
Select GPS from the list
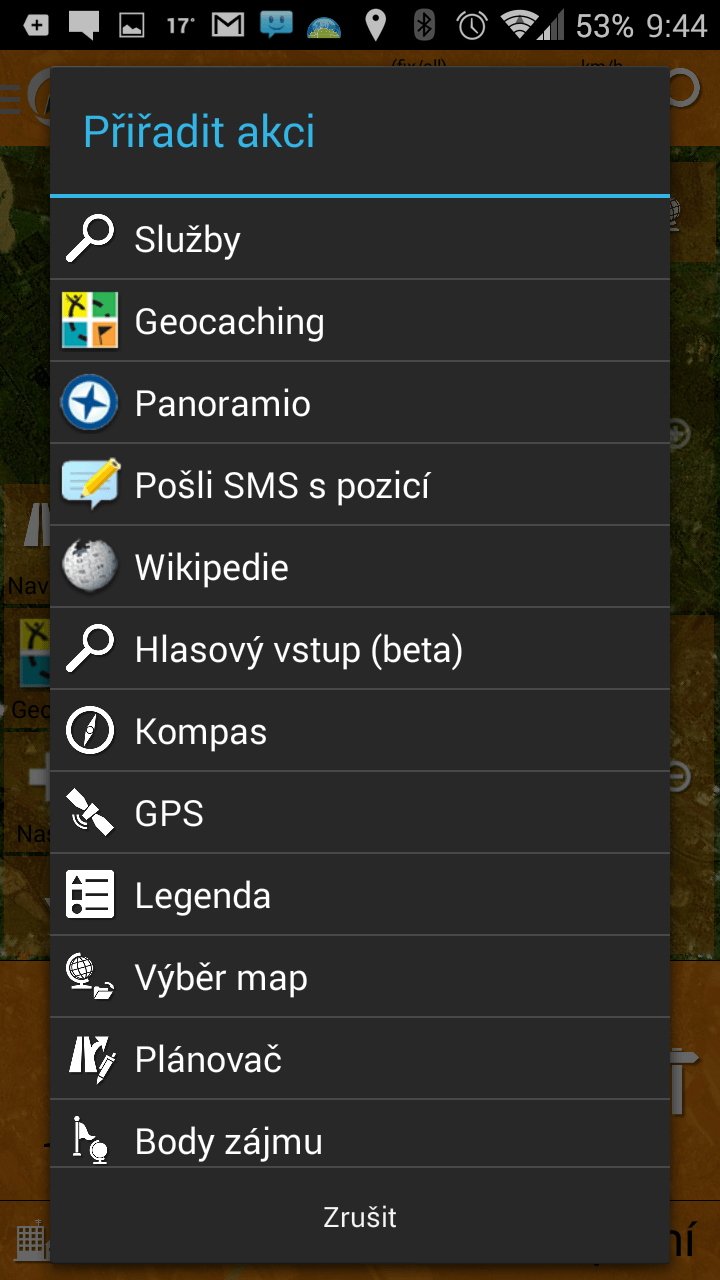pyautogui.click(x=360, y=814)
